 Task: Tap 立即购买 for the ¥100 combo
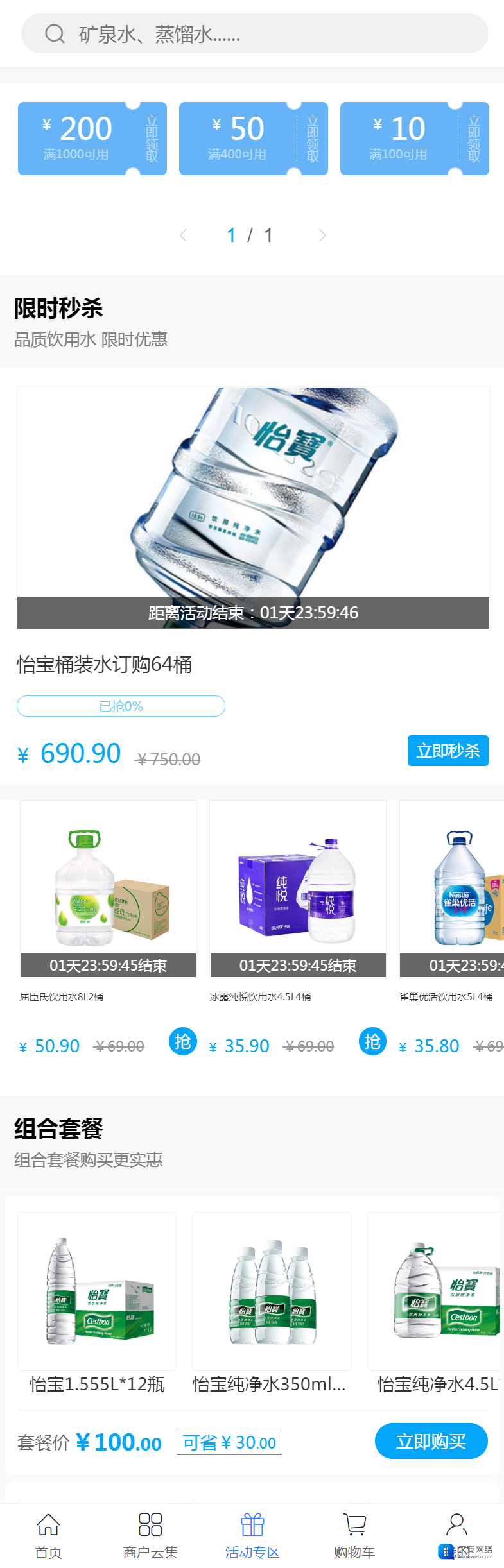431,1441
